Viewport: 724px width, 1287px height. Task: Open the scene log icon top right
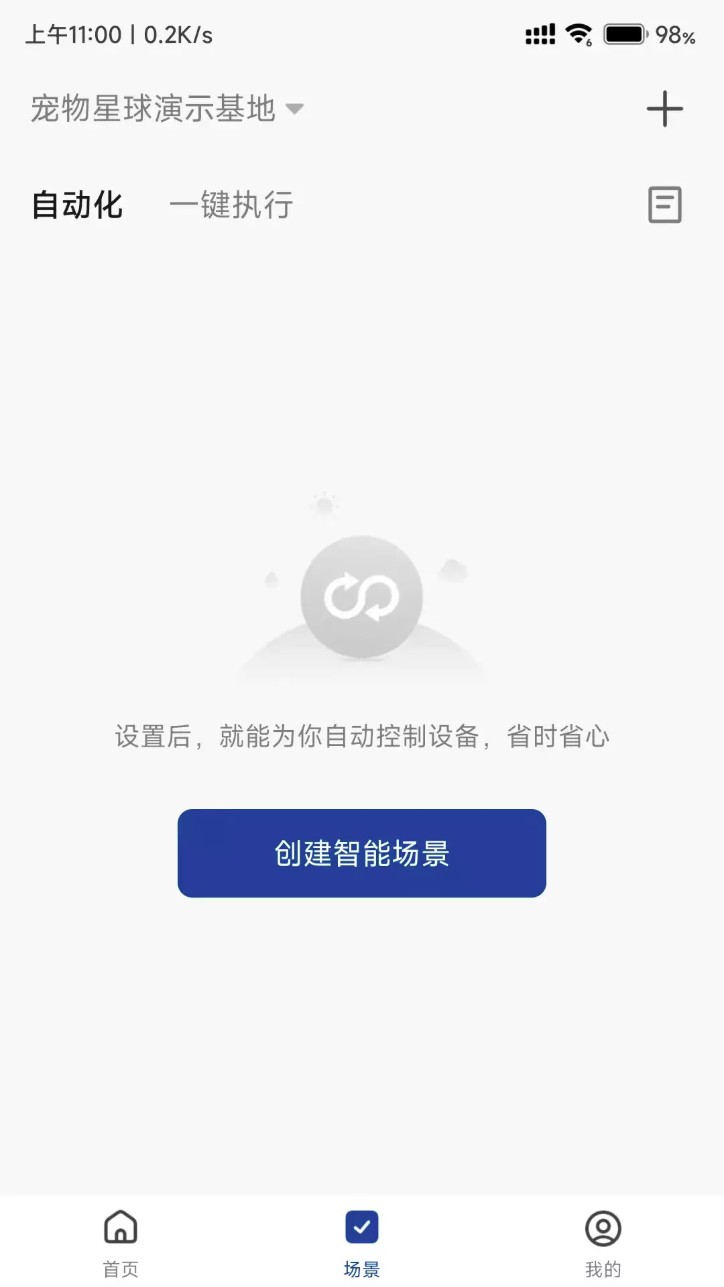point(664,204)
